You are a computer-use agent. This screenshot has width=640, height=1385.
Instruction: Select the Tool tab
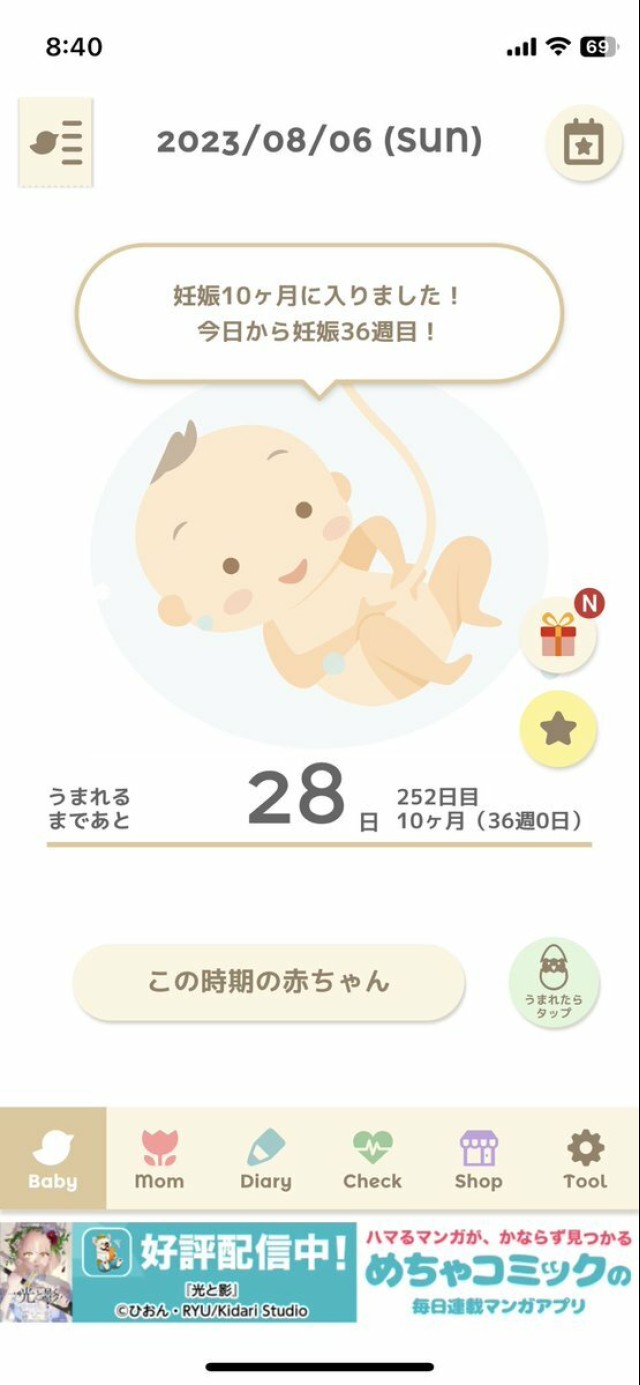click(x=585, y=1160)
